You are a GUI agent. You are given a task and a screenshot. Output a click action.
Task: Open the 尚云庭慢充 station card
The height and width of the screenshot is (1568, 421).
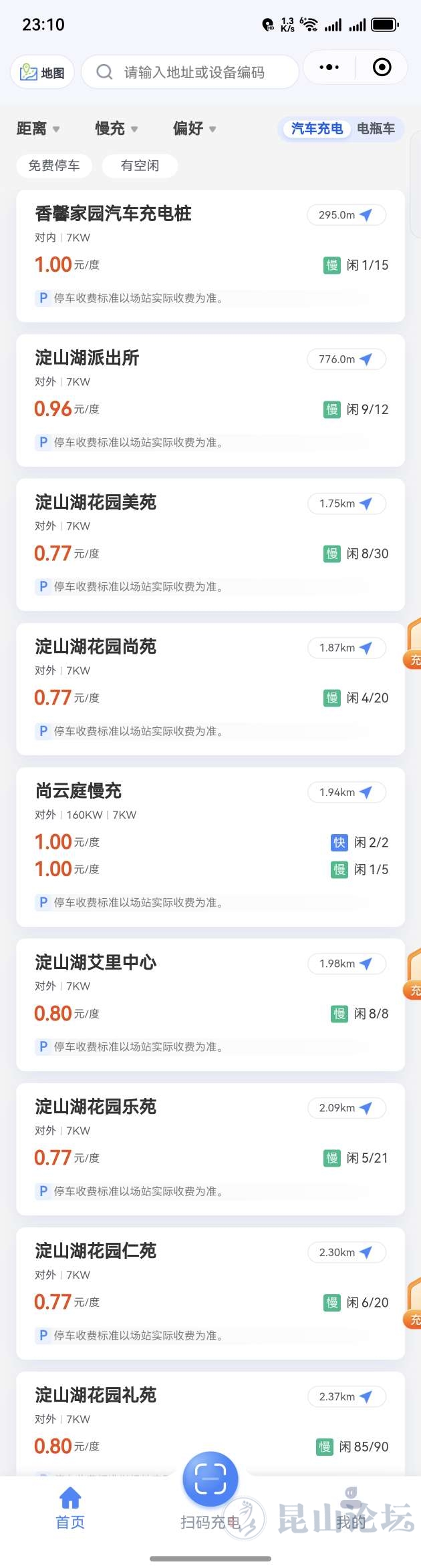(x=79, y=791)
